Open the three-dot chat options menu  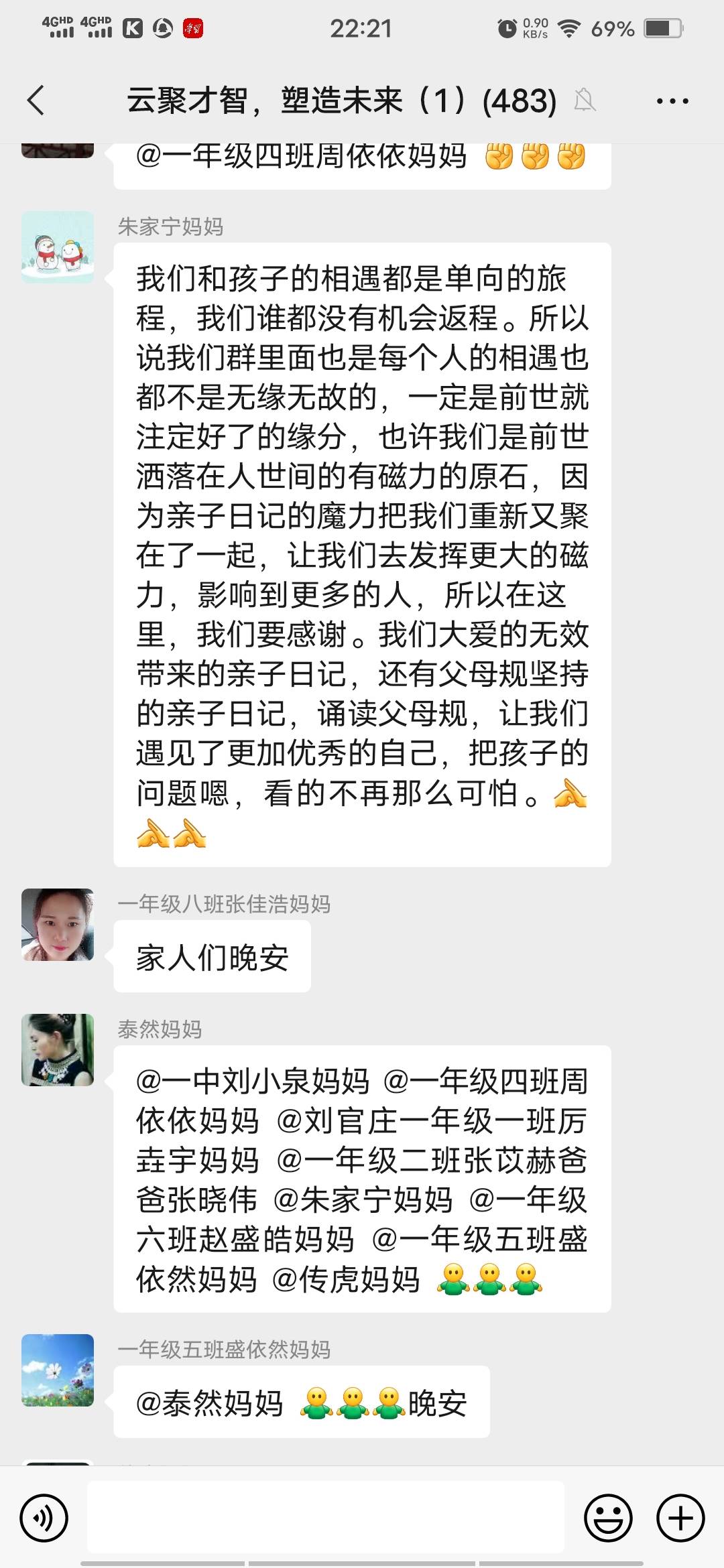[x=672, y=101]
